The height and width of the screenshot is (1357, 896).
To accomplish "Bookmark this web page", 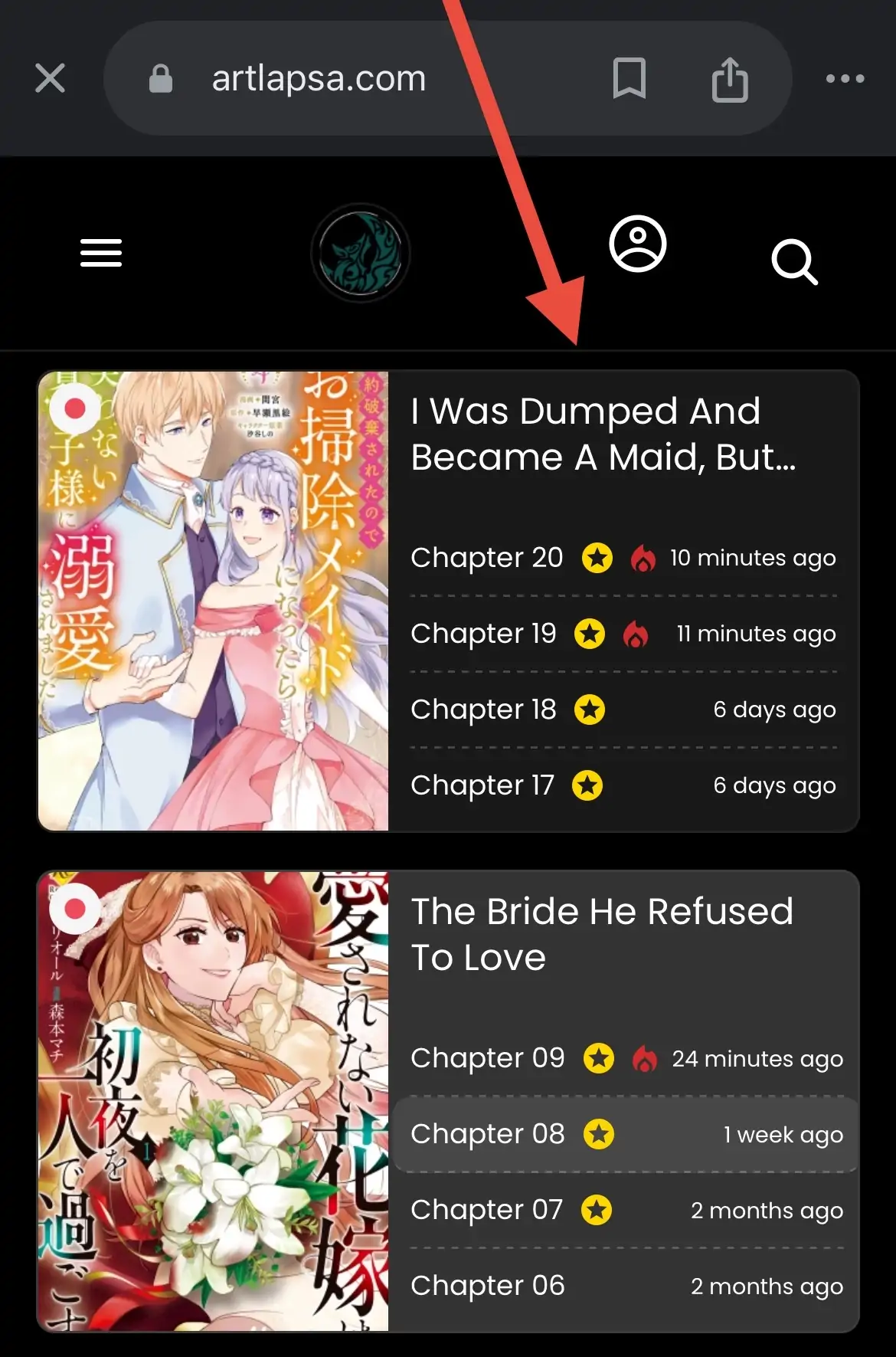I will [x=629, y=78].
